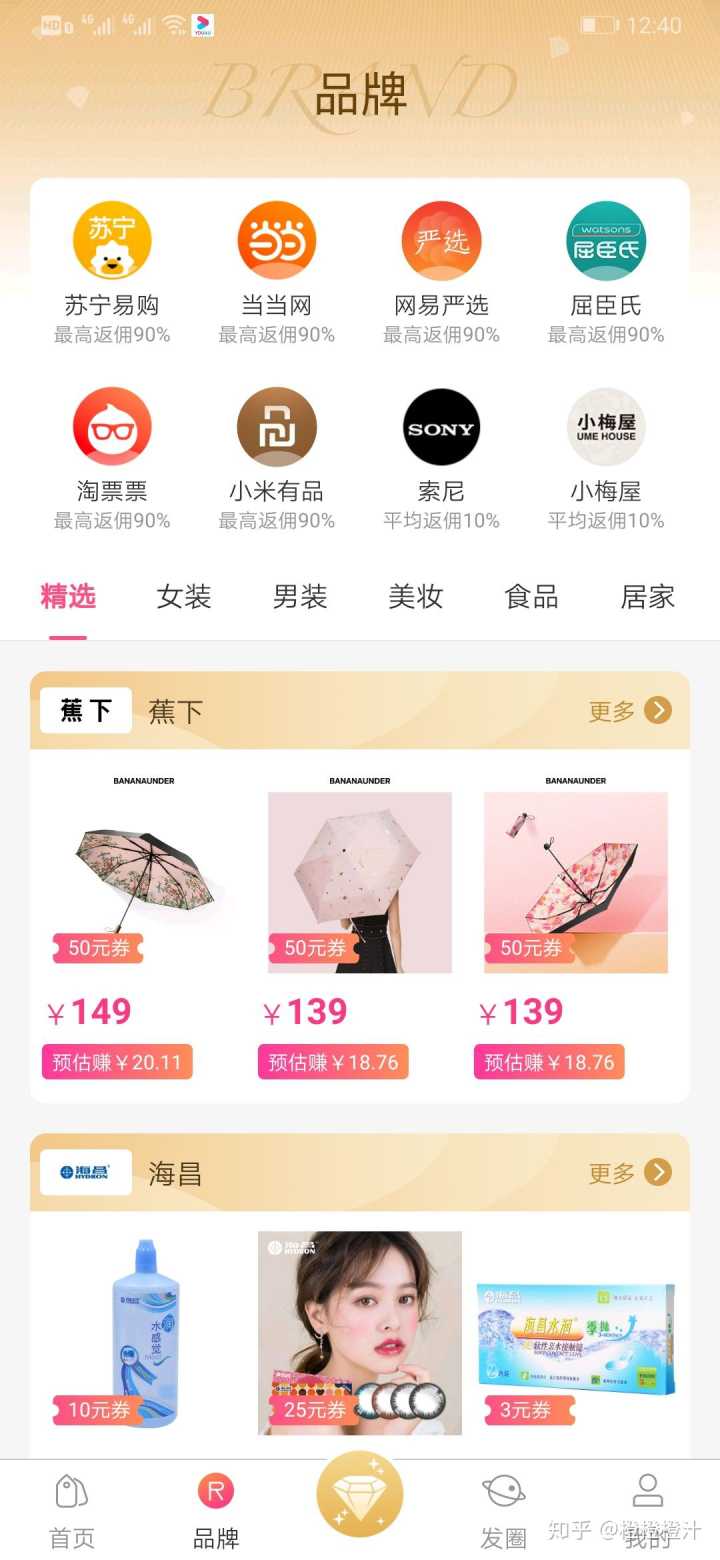Switch to the 女装 category tab
The height and width of the screenshot is (1560, 720).
[184, 597]
